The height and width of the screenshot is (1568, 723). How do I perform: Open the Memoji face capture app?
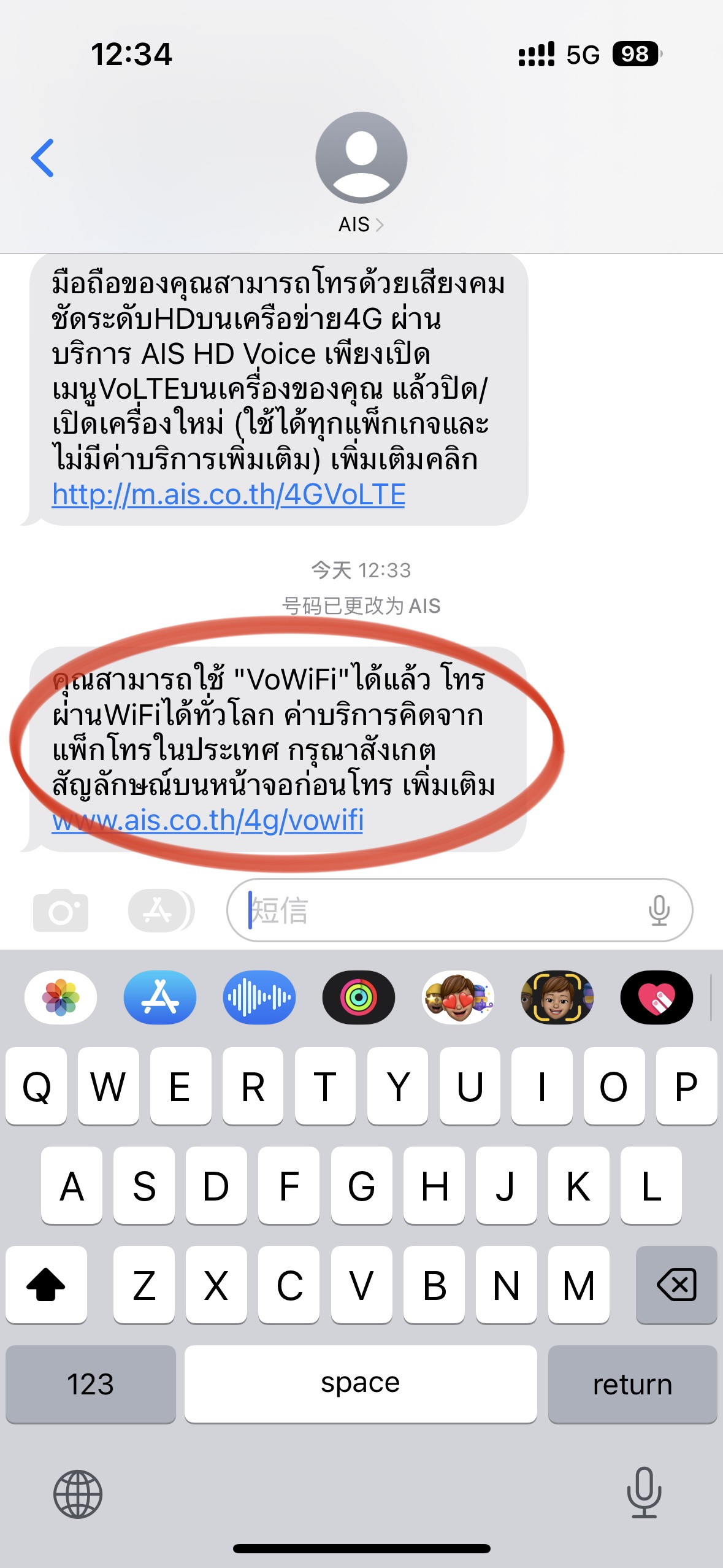coord(557,997)
